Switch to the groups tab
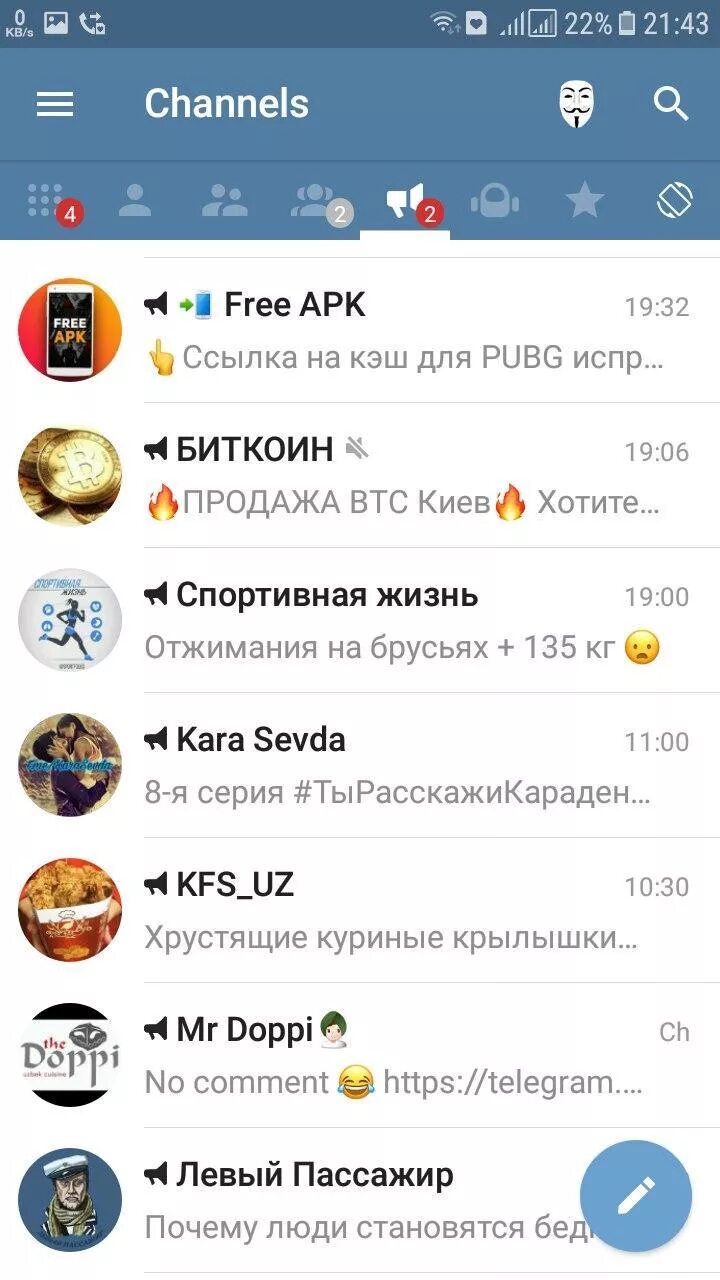 [x=225, y=201]
